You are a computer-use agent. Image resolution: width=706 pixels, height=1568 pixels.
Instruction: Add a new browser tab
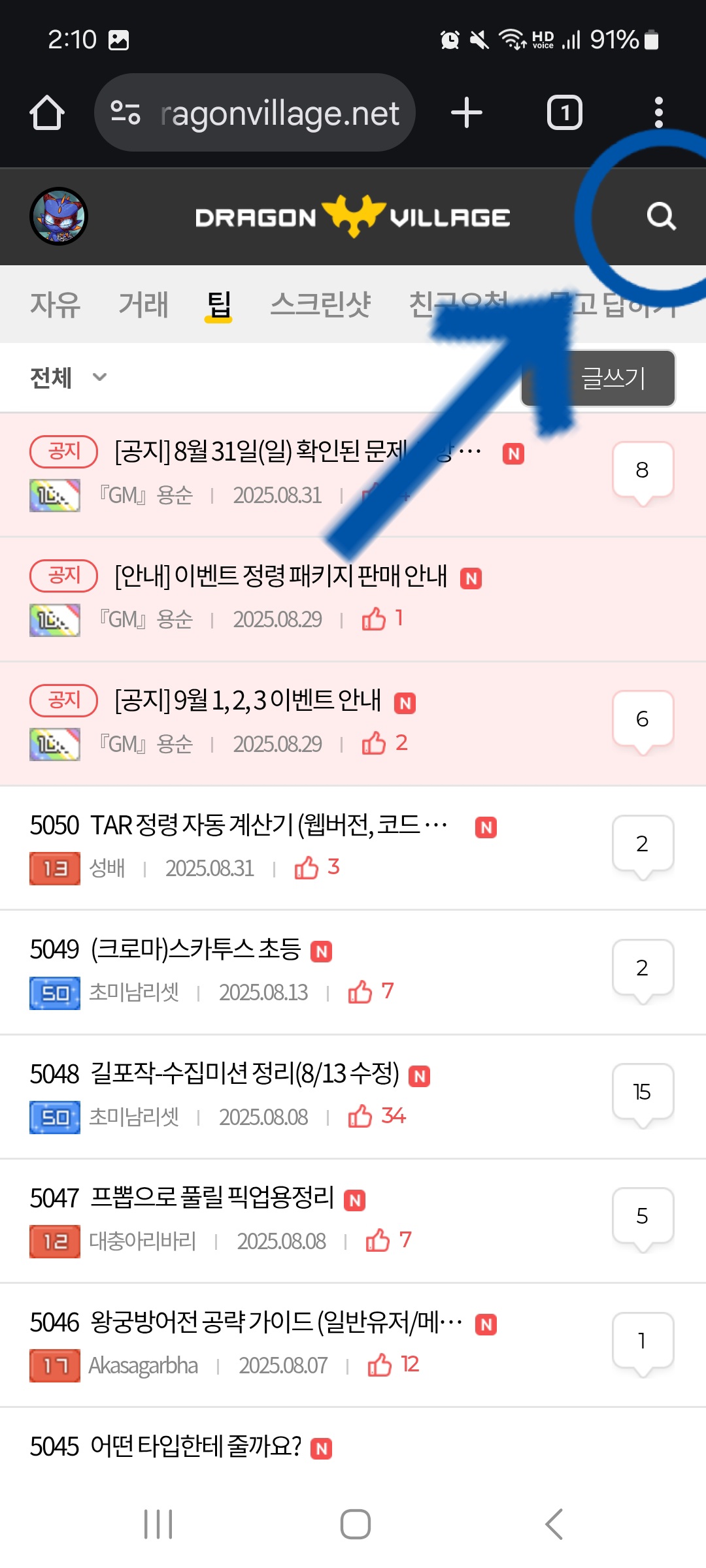(467, 113)
